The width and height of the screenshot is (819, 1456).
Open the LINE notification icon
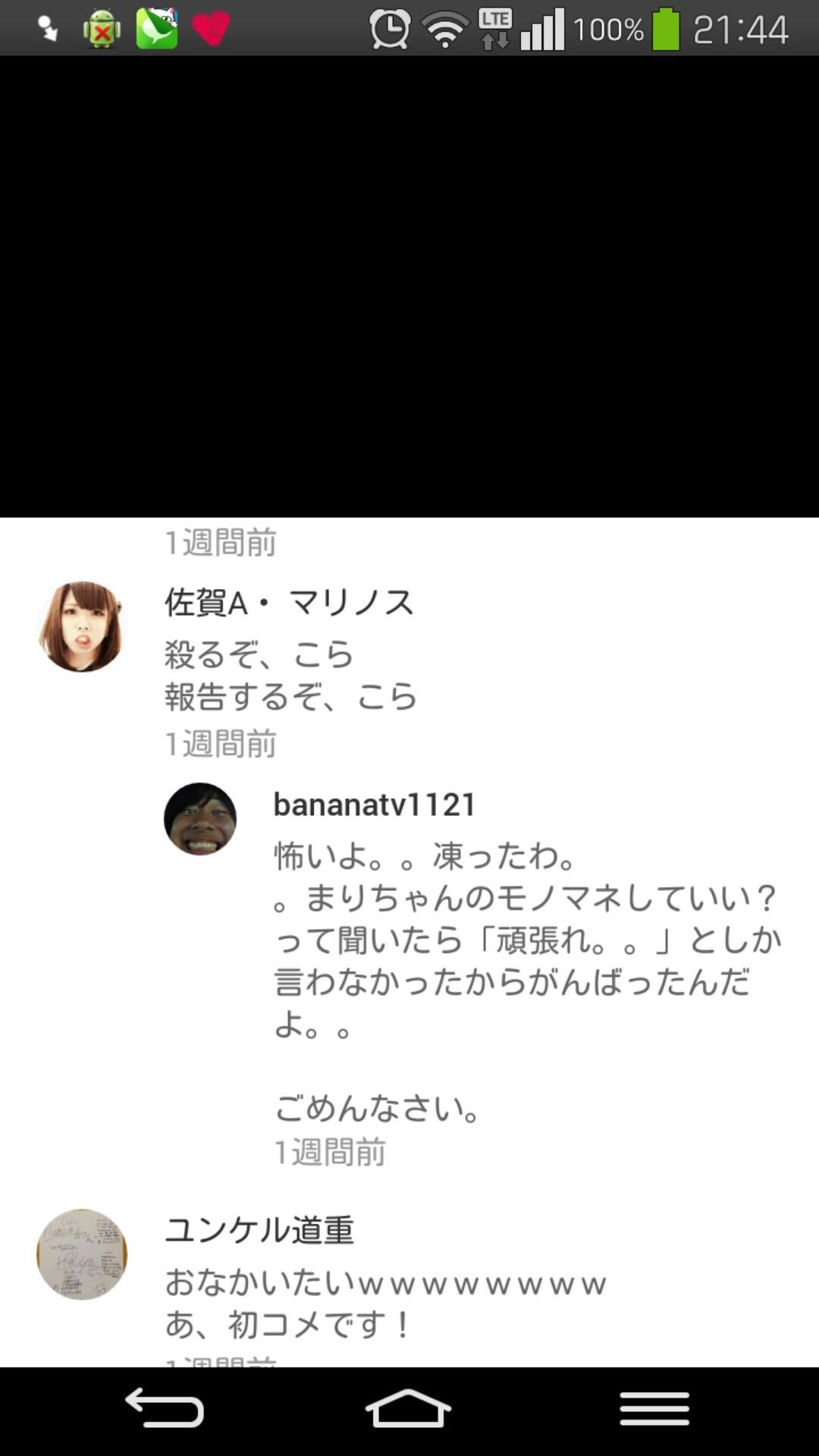(155, 30)
